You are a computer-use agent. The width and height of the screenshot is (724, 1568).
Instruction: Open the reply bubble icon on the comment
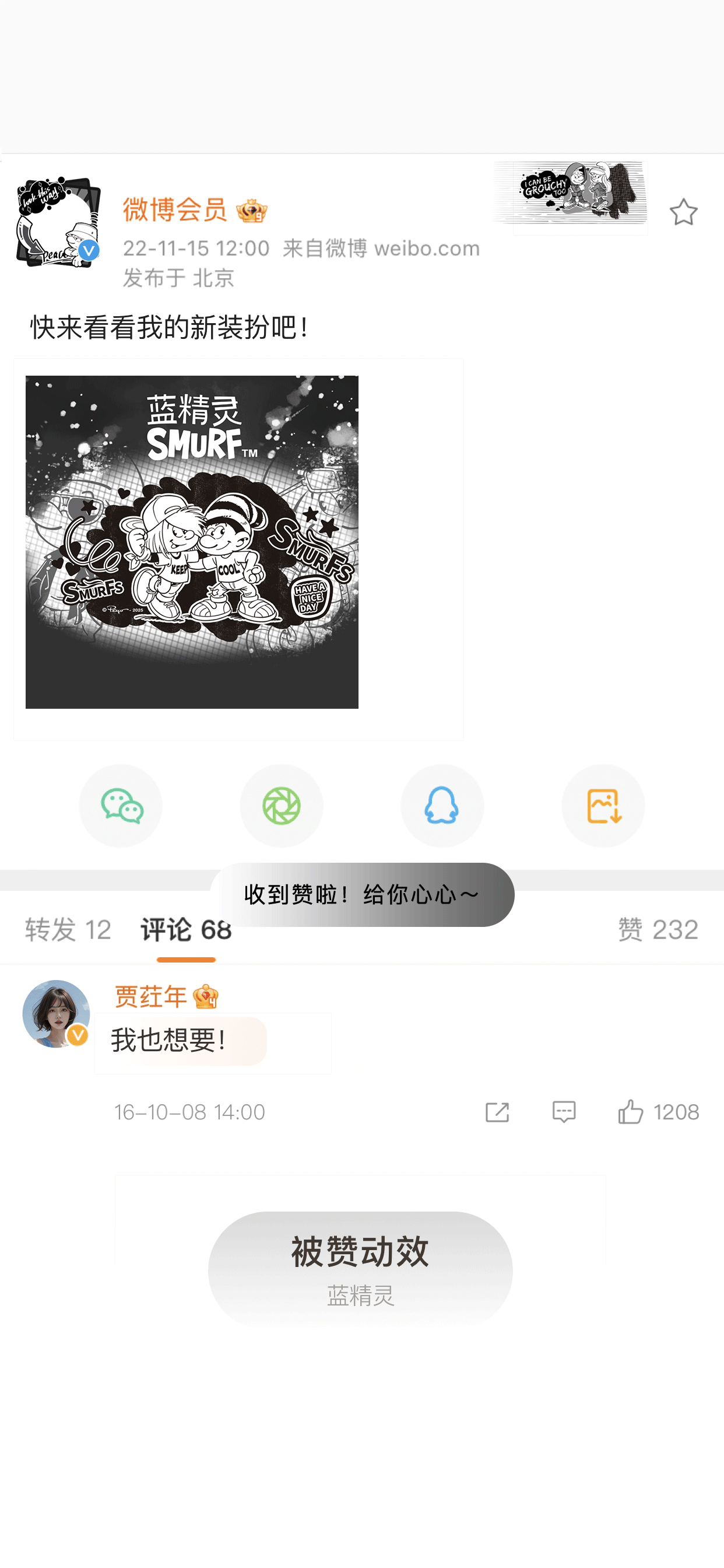click(x=565, y=1111)
